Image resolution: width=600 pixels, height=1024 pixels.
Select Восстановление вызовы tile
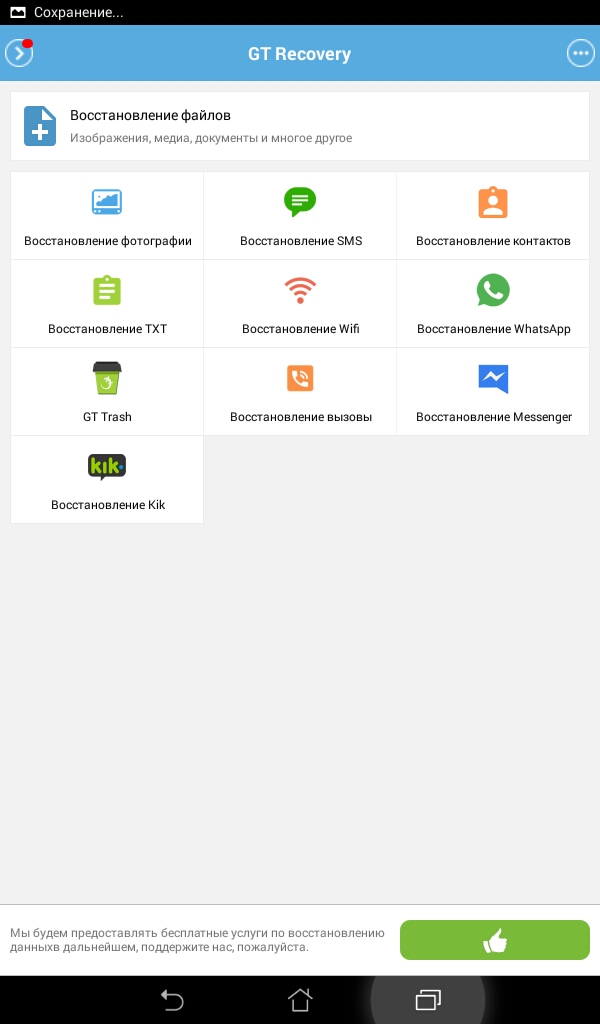(300, 392)
